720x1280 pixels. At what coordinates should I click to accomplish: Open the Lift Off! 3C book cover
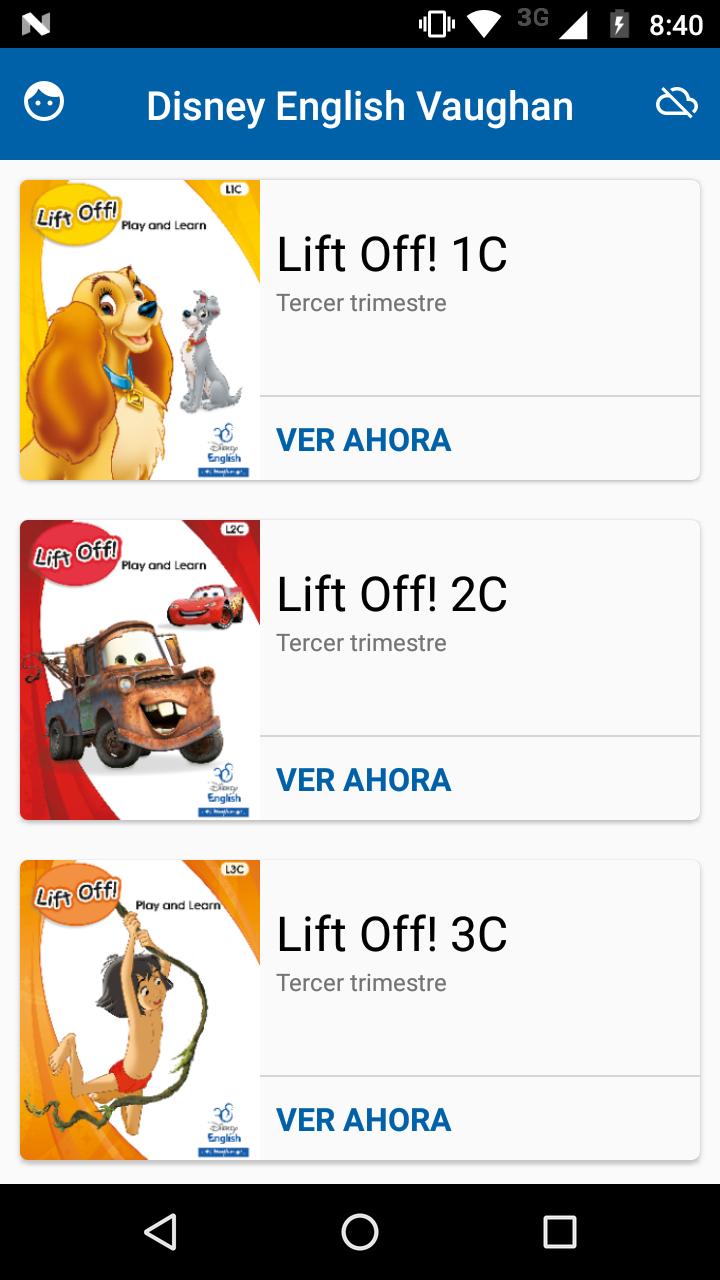(x=140, y=1010)
